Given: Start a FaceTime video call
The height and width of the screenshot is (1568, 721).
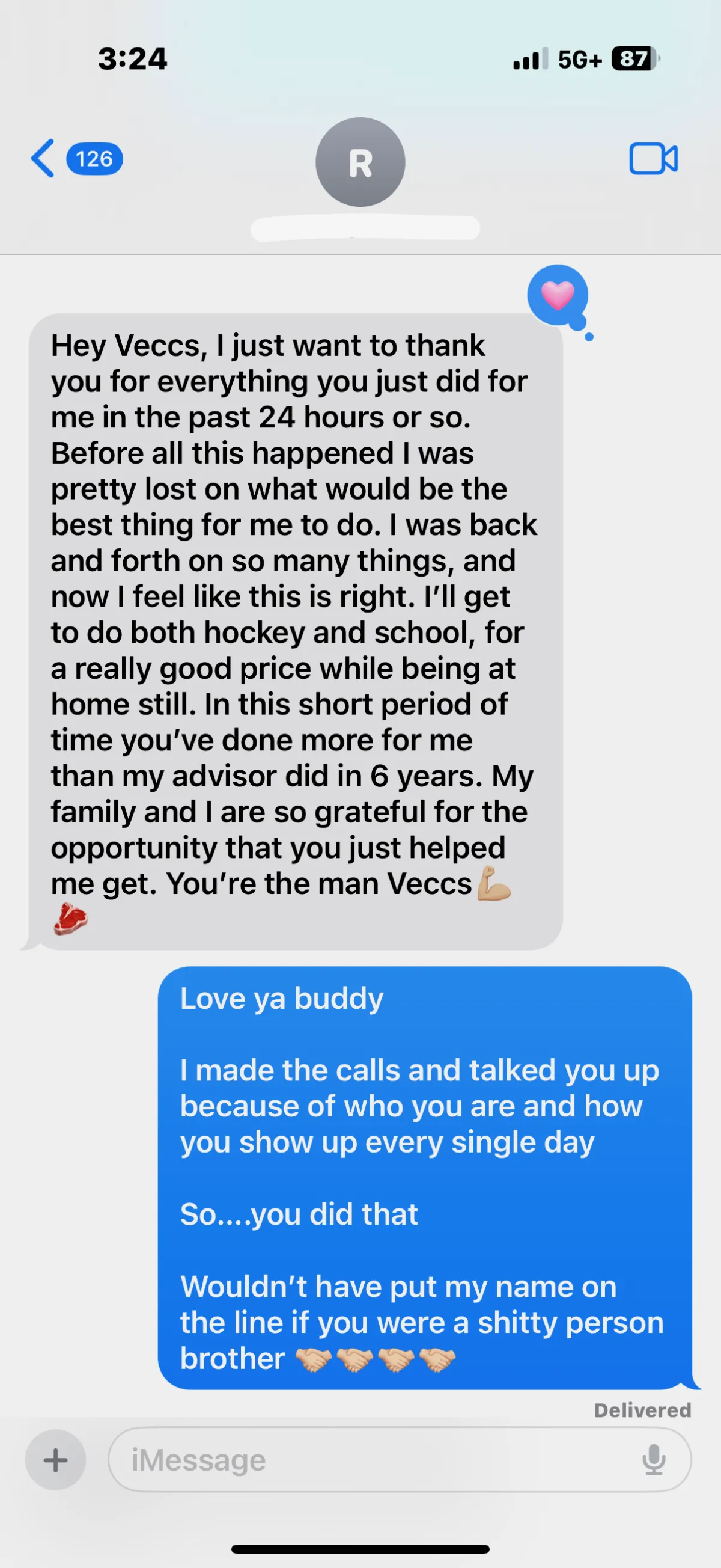Looking at the screenshot, I should (654, 159).
